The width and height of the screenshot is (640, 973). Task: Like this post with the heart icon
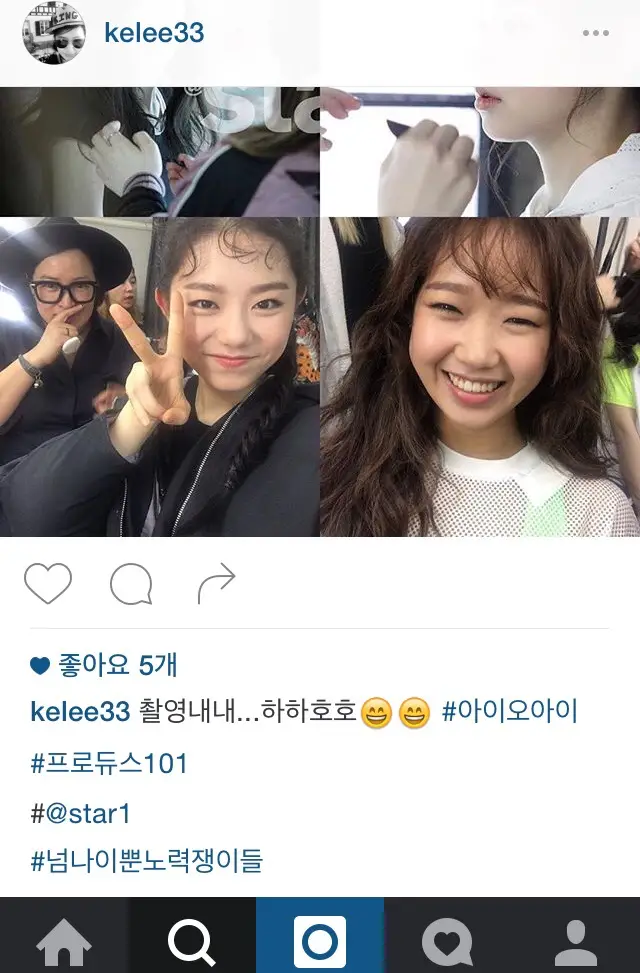tap(48, 584)
